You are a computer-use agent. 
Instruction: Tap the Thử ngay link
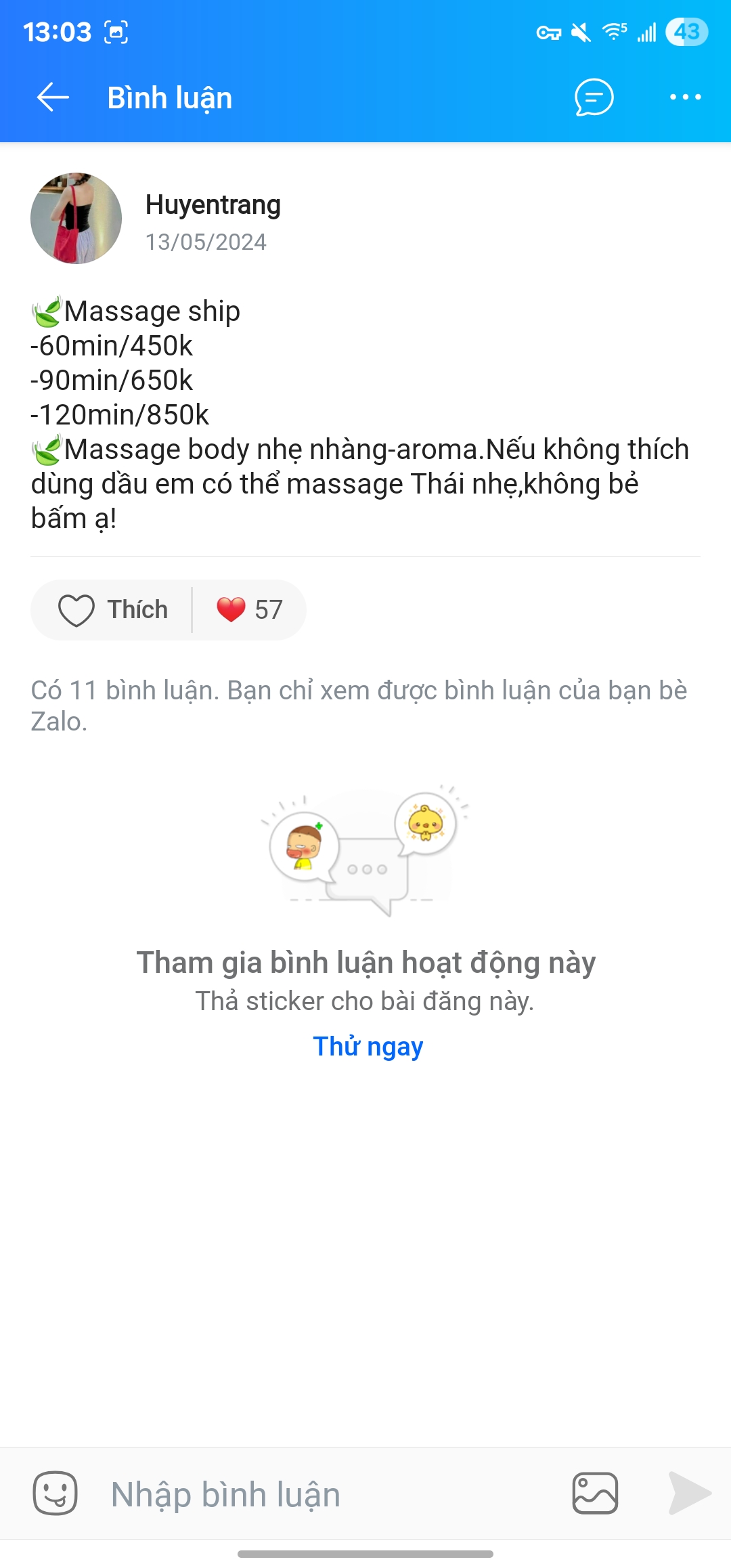tap(368, 1047)
